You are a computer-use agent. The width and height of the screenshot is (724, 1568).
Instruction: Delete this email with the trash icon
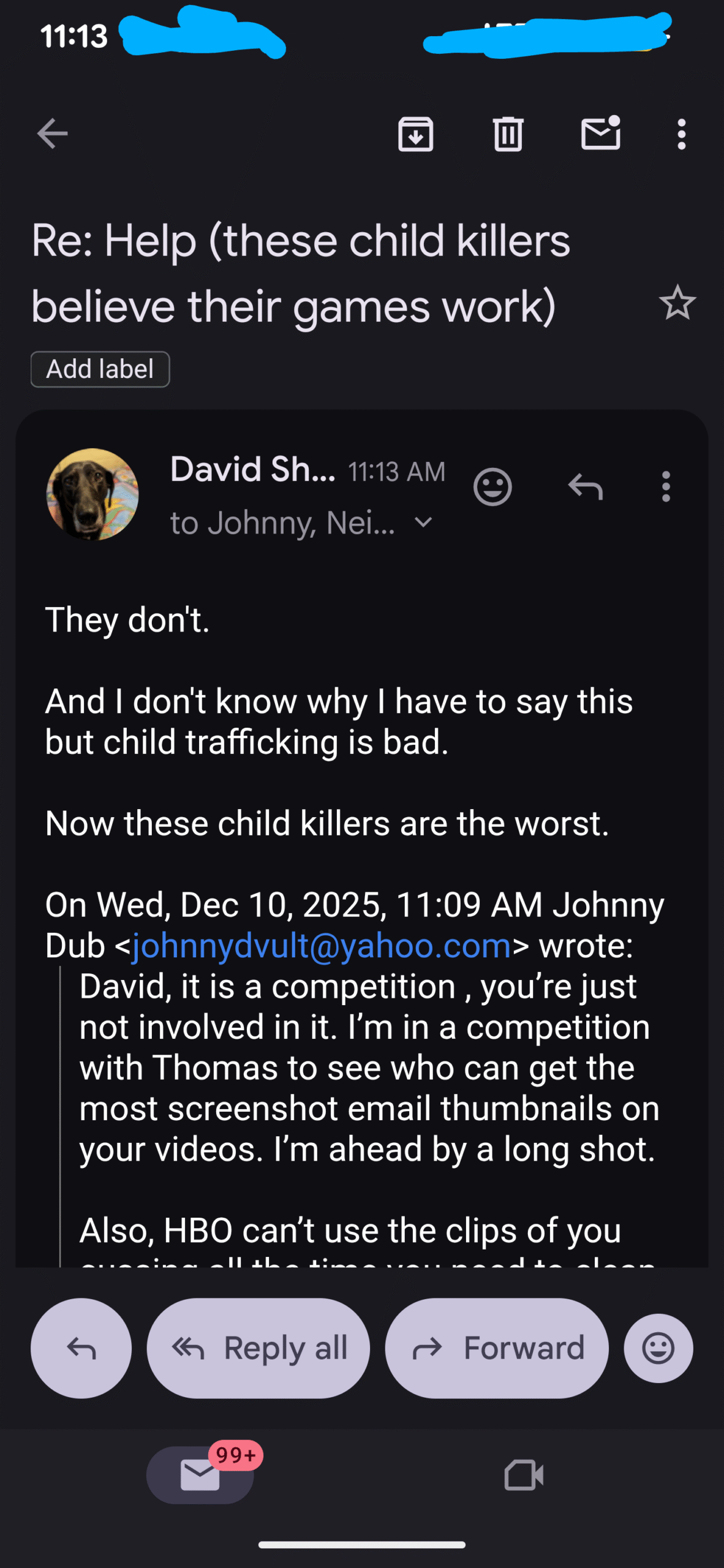pos(508,134)
